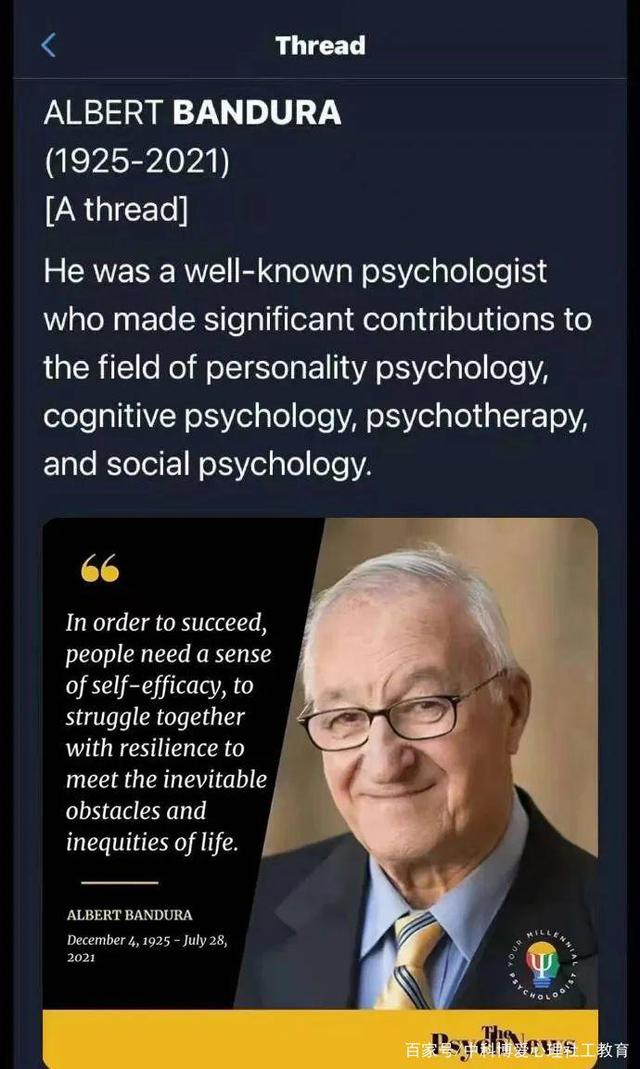Open the Albert Bandura quote image
This screenshot has height=1069, width=640.
pos(320,770)
